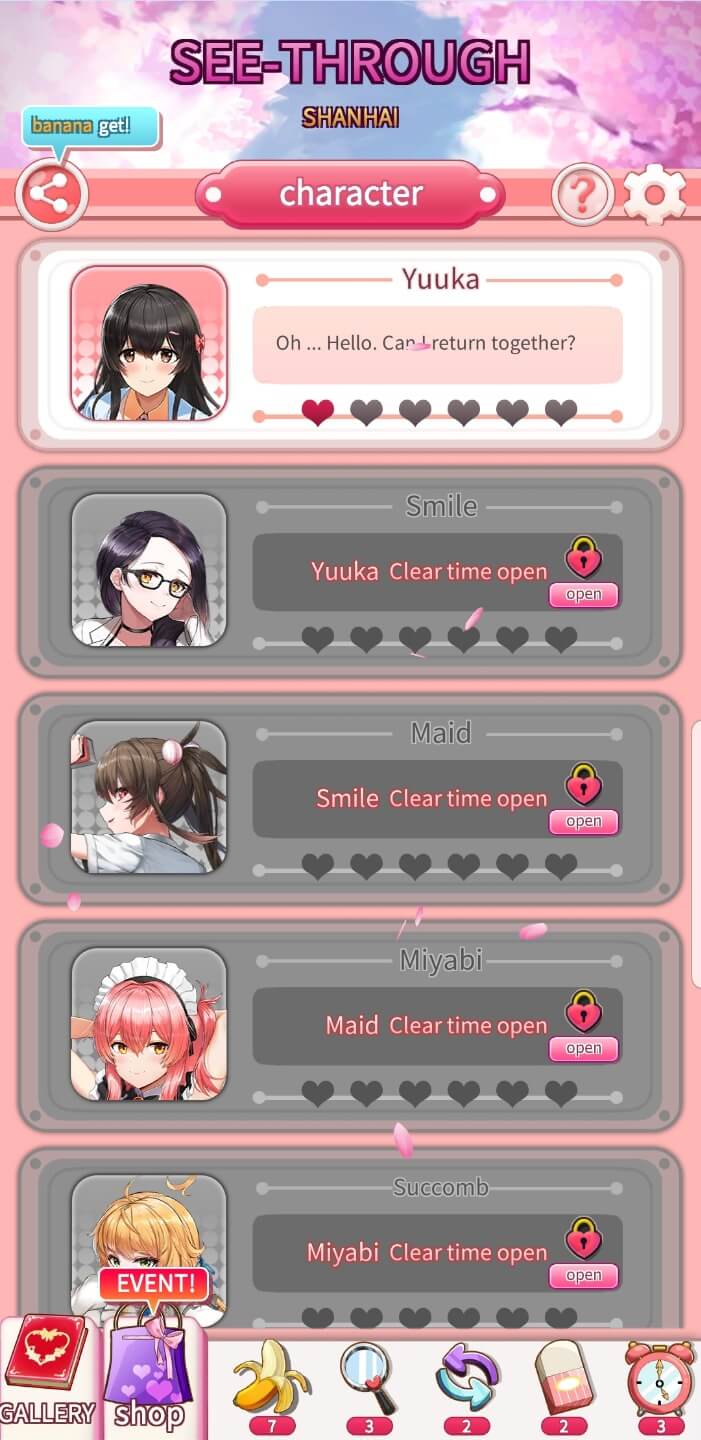Use the swap arrows item
The image size is (701, 1440).
pos(467,1380)
